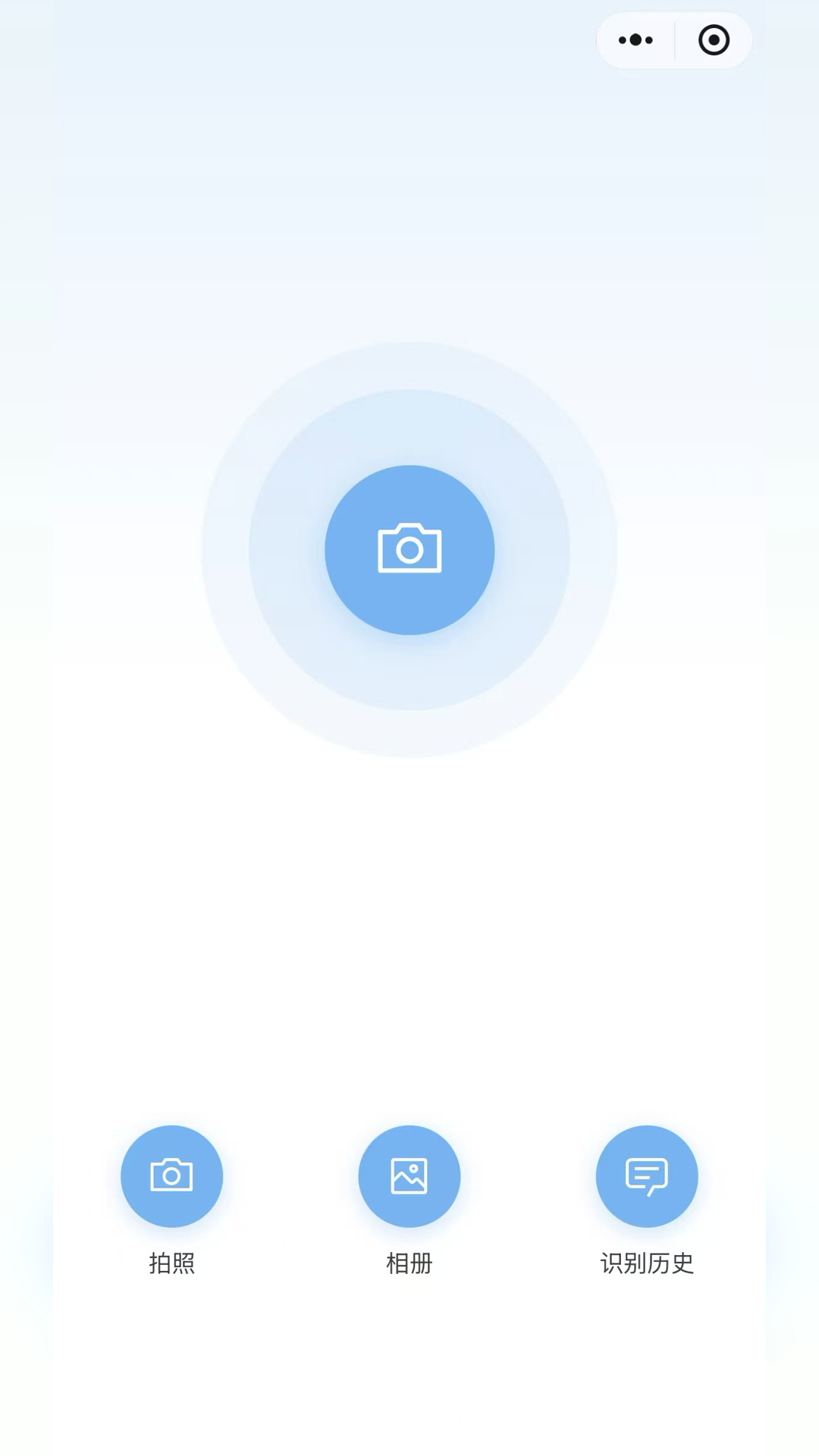This screenshot has height=1456, width=819.
Task: Open 拍照 to take a photo
Action: pyautogui.click(x=171, y=1176)
